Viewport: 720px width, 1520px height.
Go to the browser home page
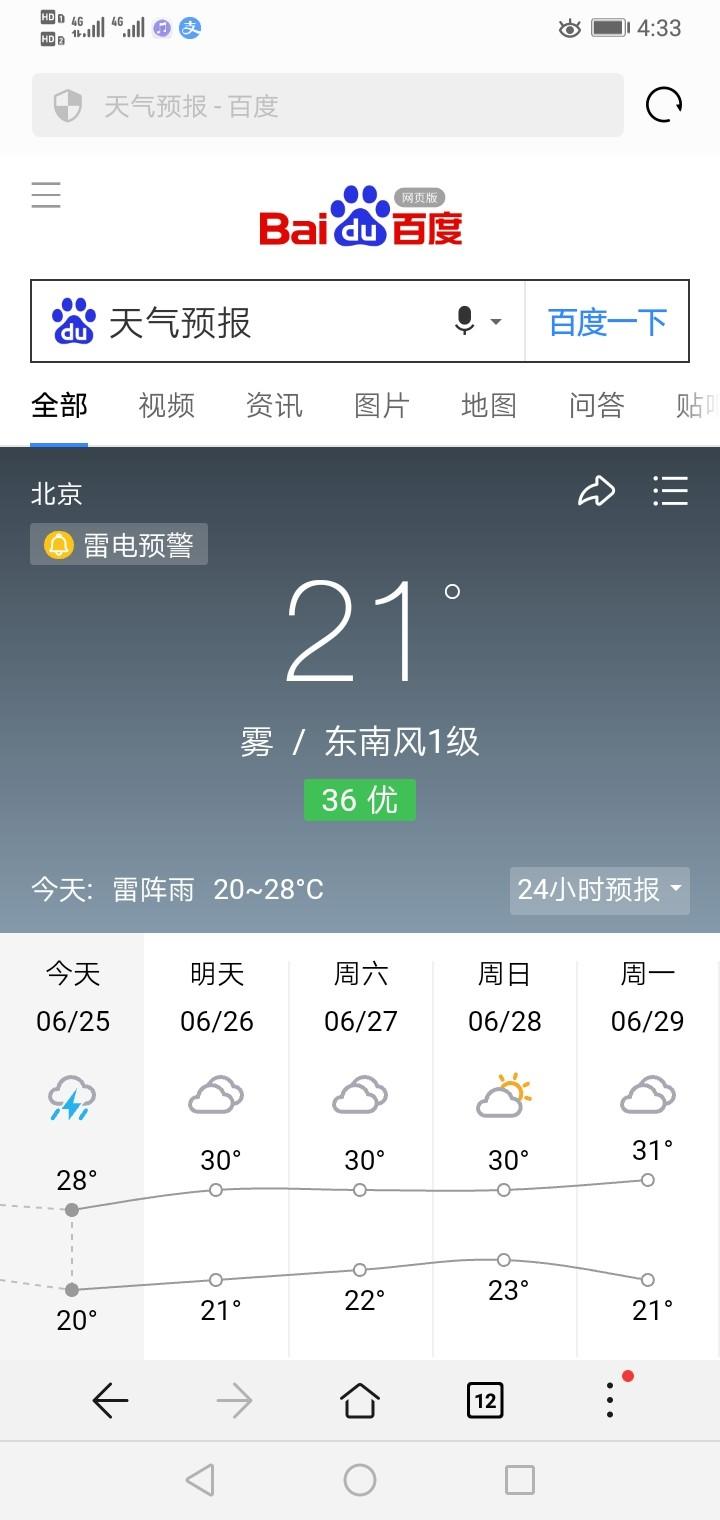[x=360, y=1401]
